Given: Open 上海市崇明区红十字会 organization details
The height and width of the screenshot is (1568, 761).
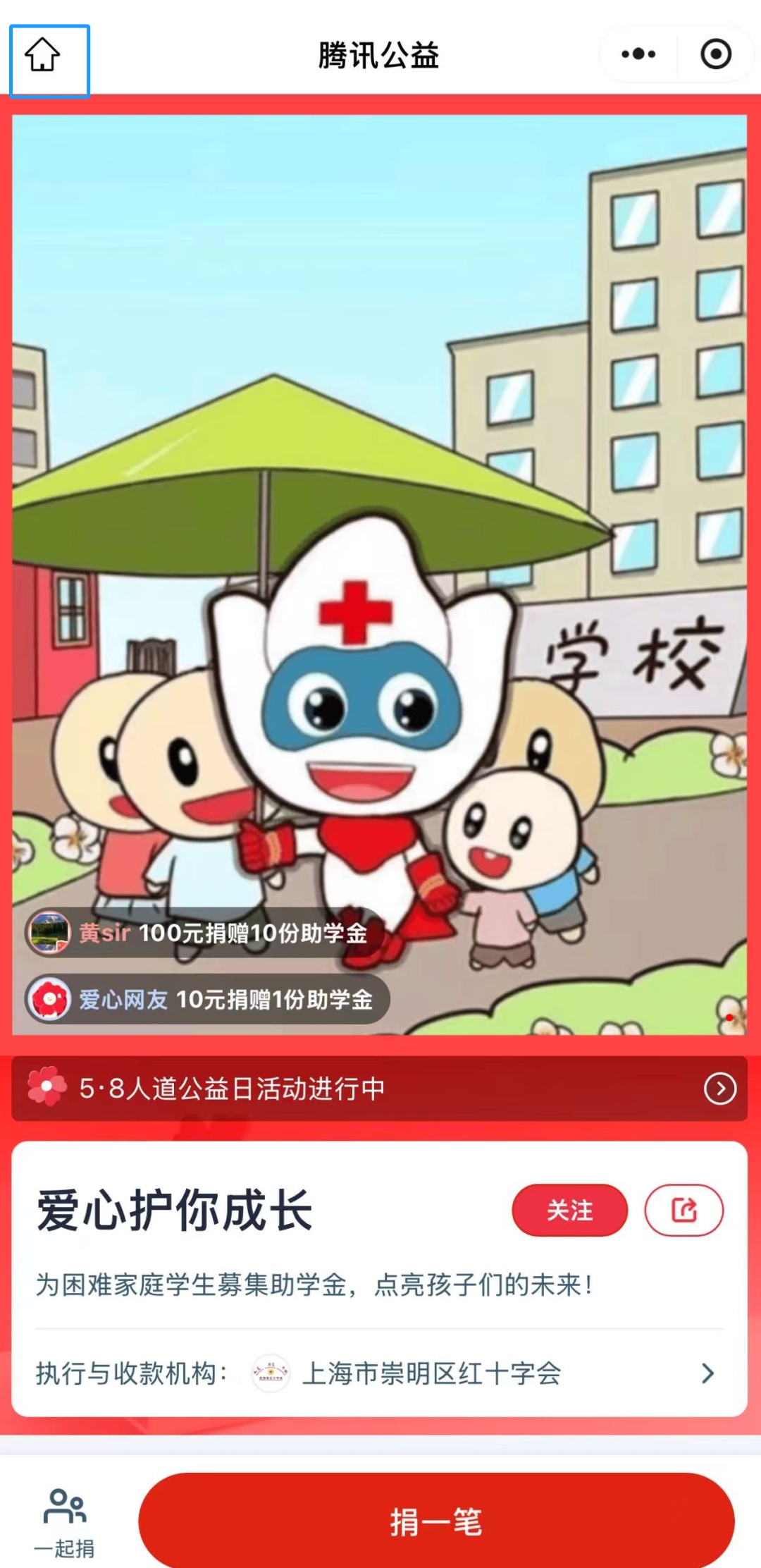Looking at the screenshot, I should click(x=431, y=1373).
